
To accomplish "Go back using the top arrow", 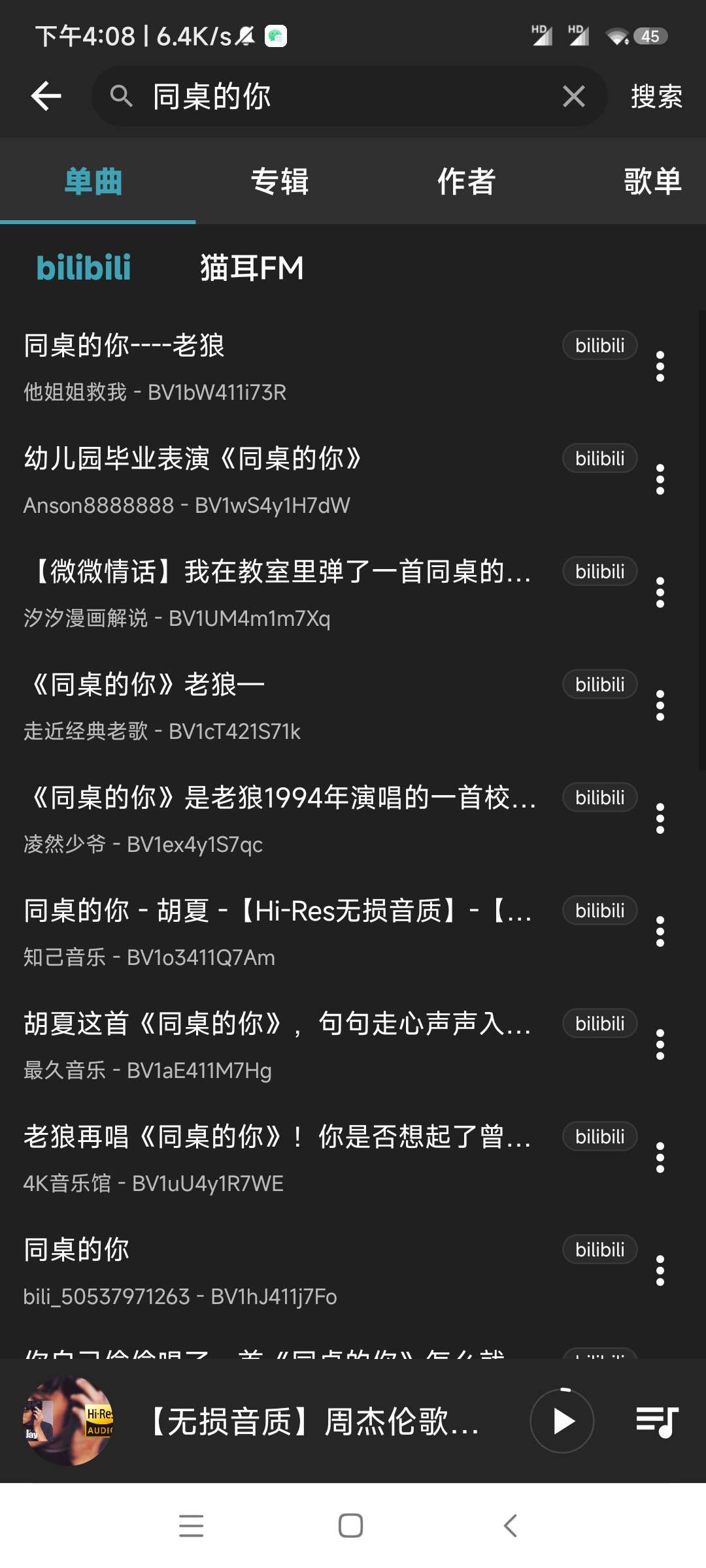I will (x=46, y=97).
